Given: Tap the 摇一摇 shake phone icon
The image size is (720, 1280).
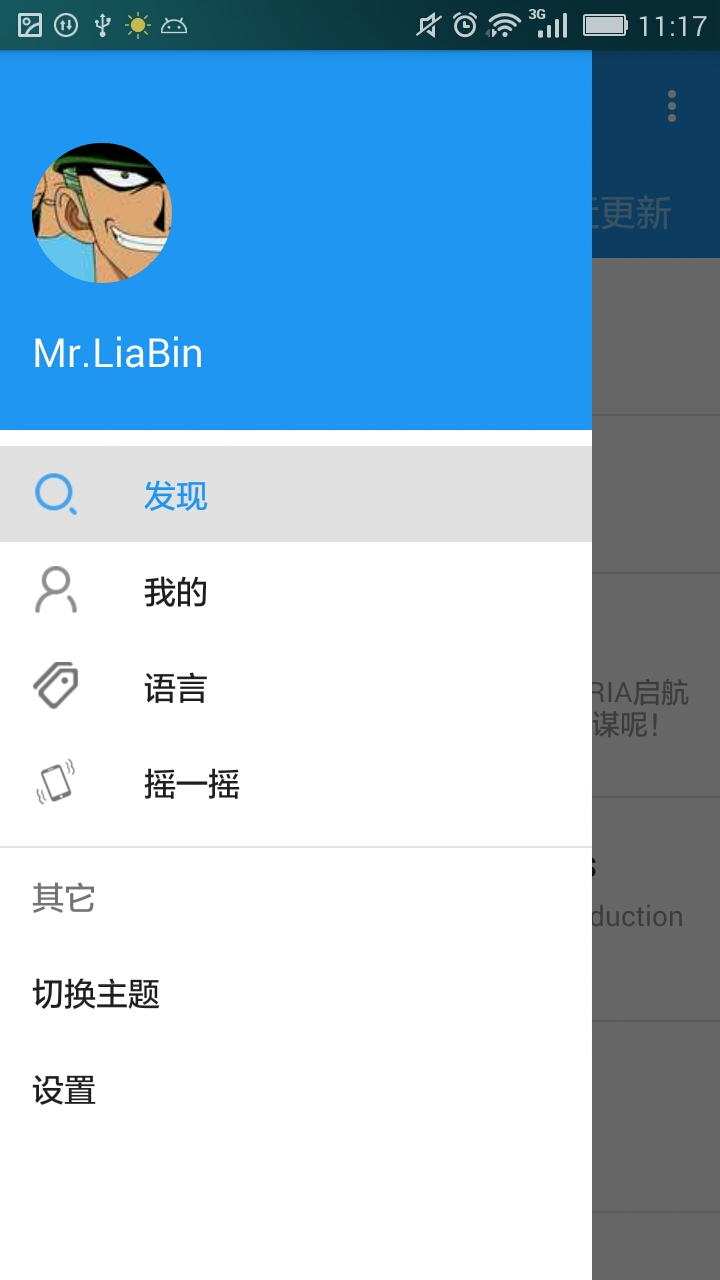Looking at the screenshot, I should 55,784.
